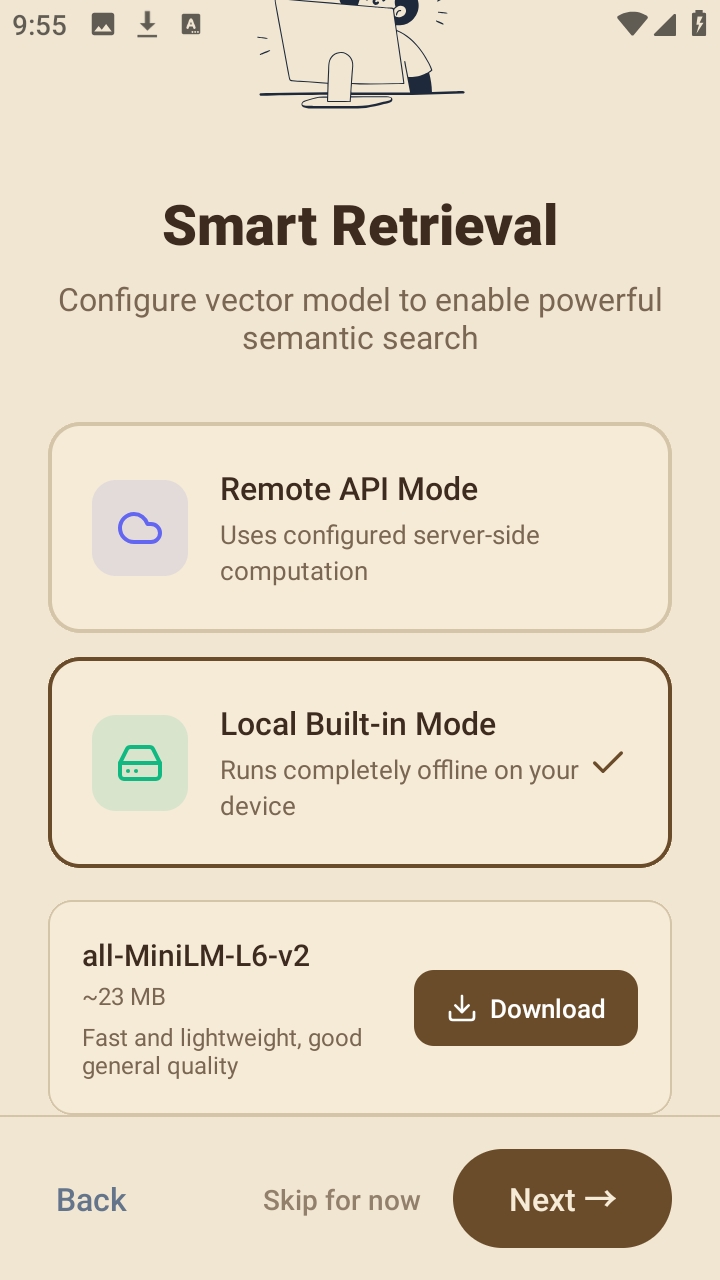Tap Skip for now

point(341,1200)
